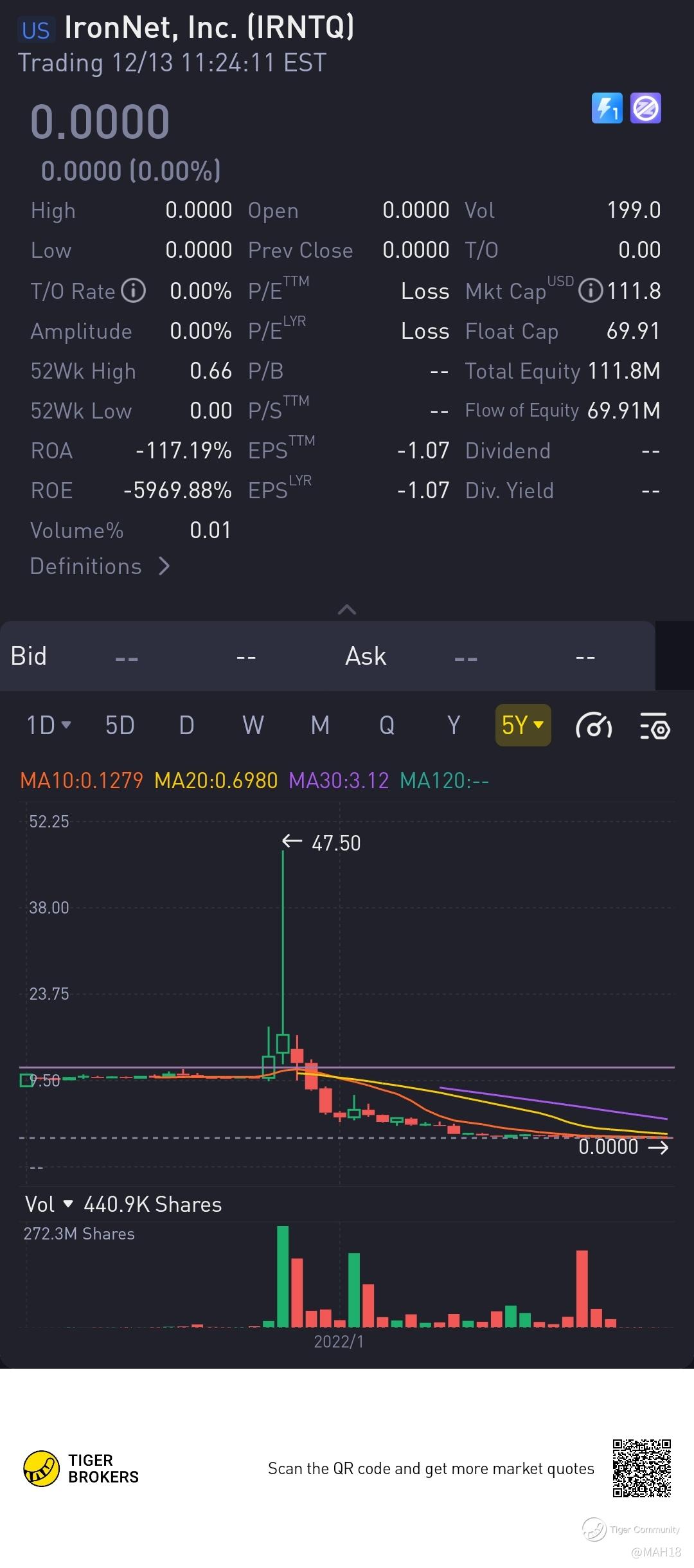Tap the purple round icon near the price
Screen dimensions: 694x1568
point(646,109)
